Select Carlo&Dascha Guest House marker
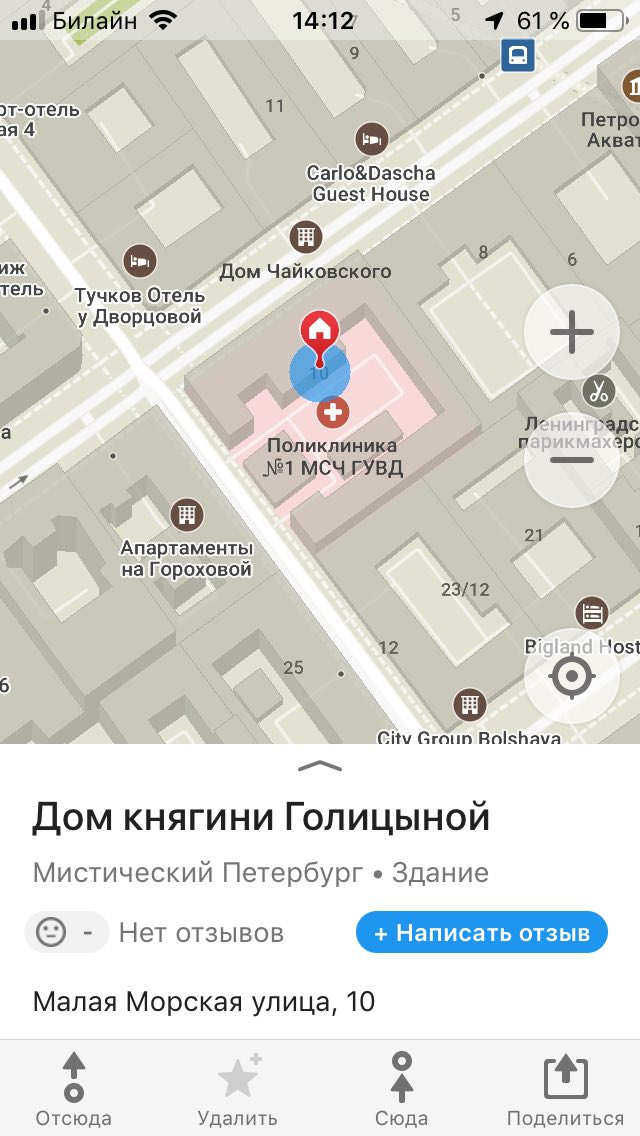 pos(371,136)
